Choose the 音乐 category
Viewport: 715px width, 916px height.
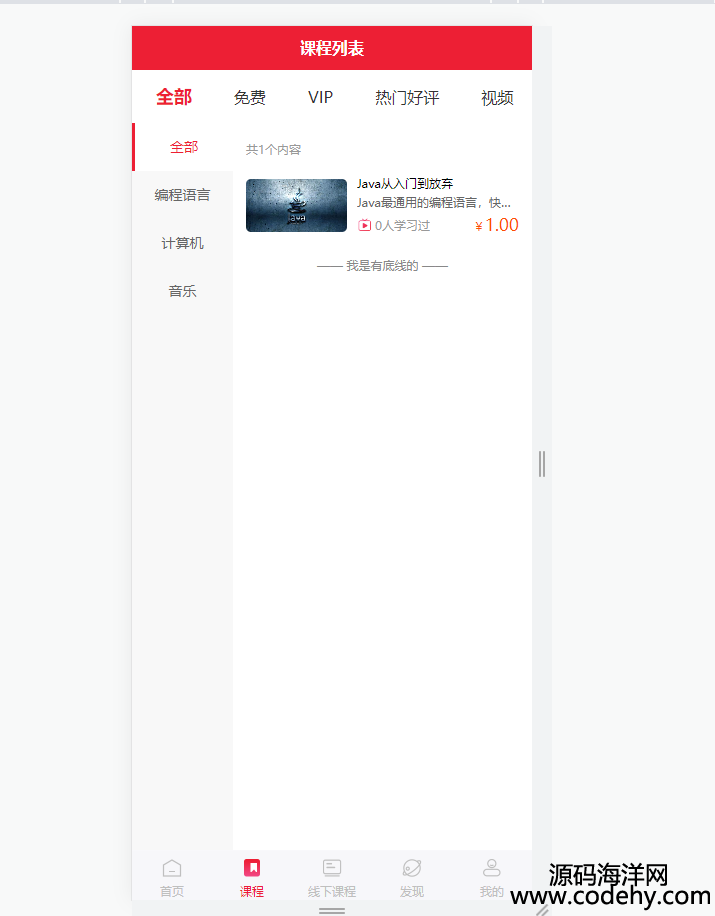[x=182, y=291]
